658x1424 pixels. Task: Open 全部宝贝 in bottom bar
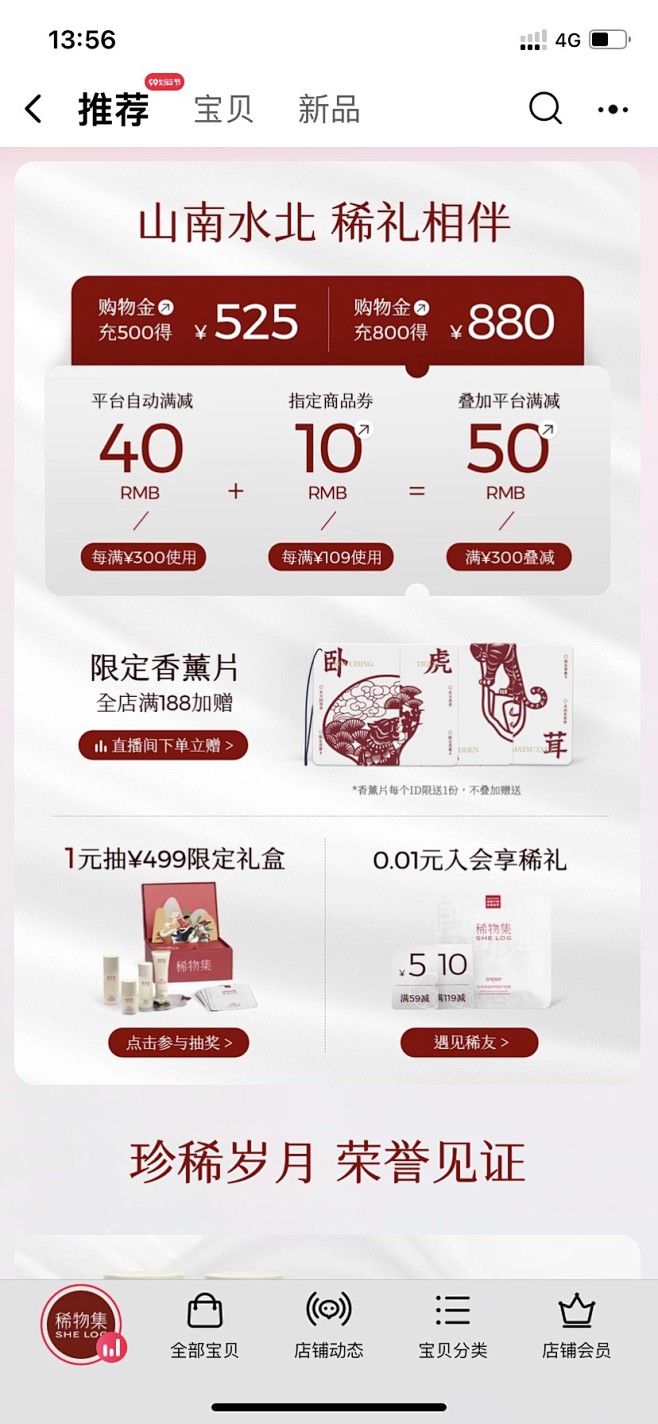204,1325
